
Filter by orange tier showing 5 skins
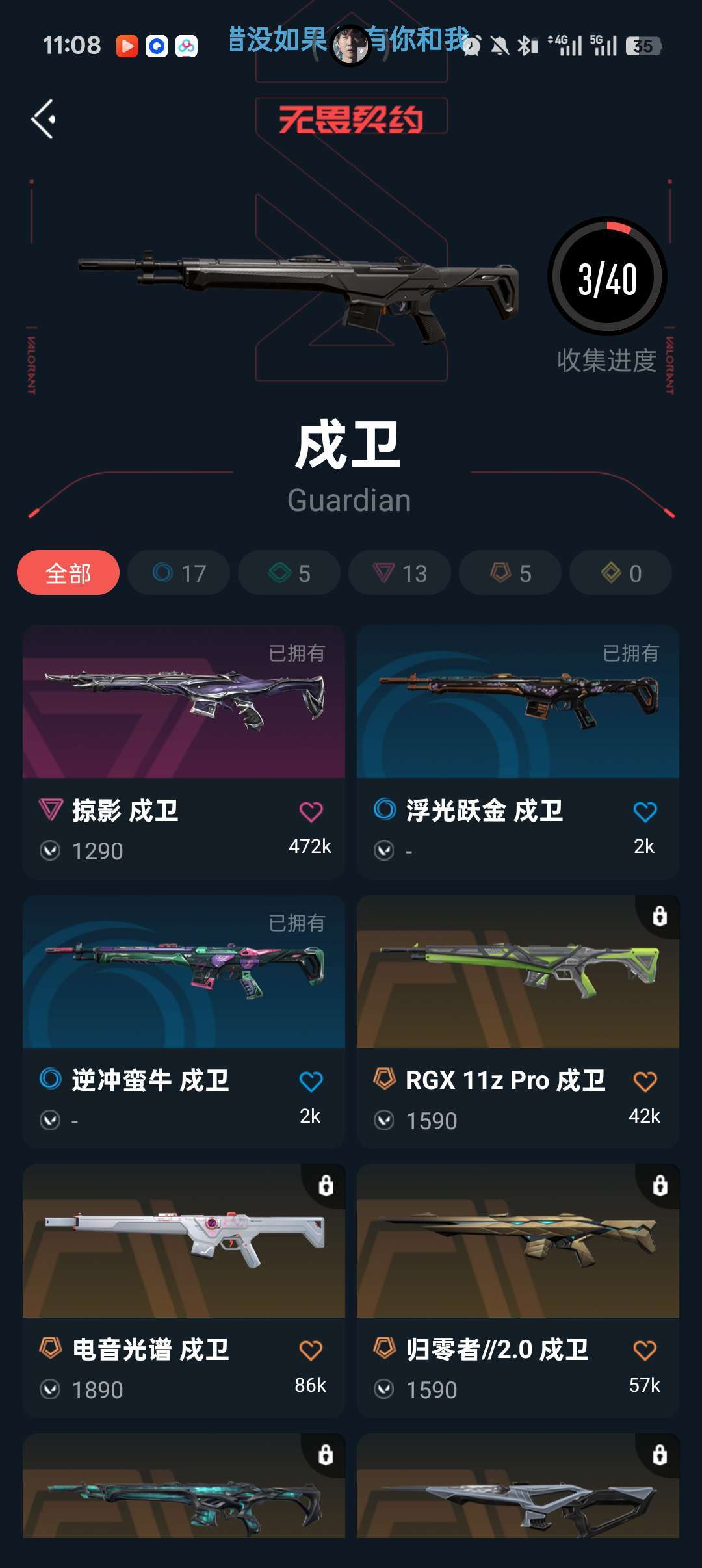510,573
